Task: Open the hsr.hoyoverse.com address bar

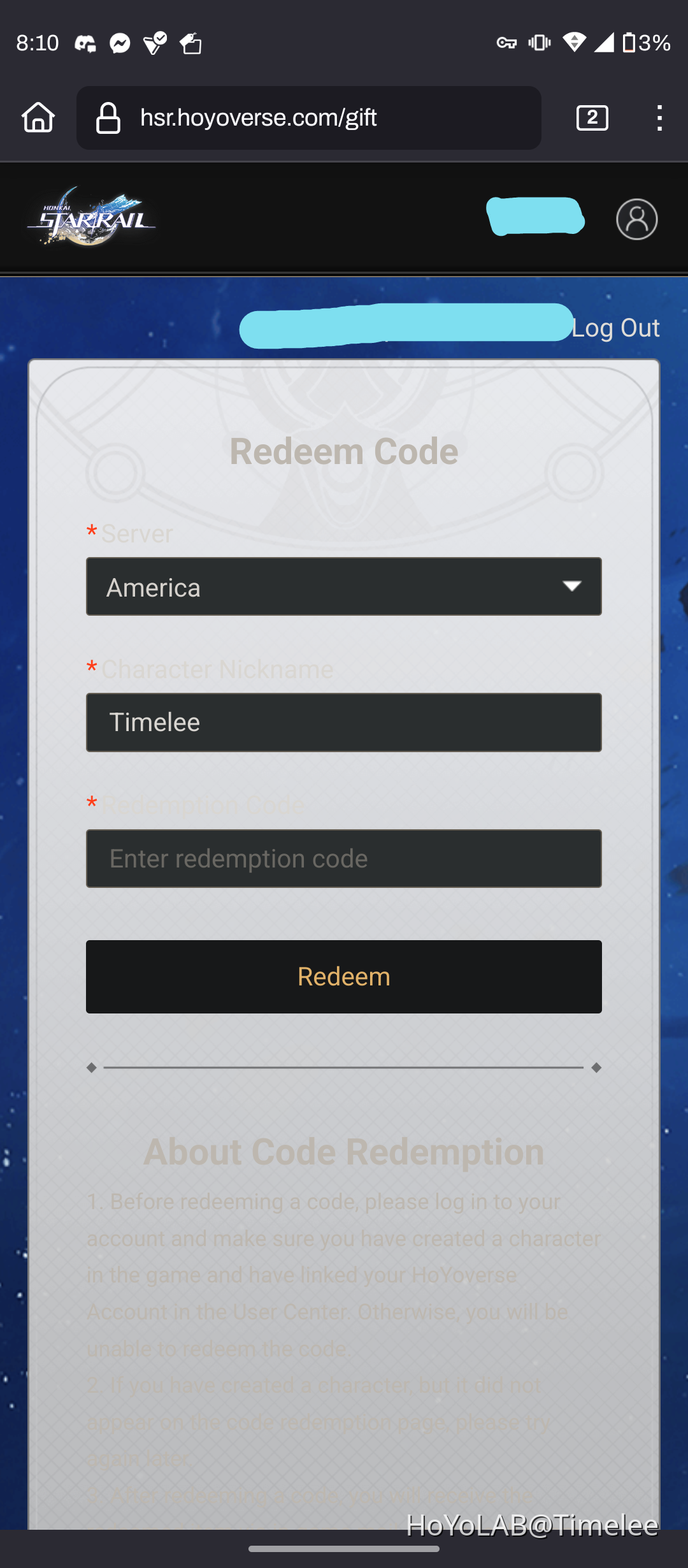Action: (x=309, y=118)
